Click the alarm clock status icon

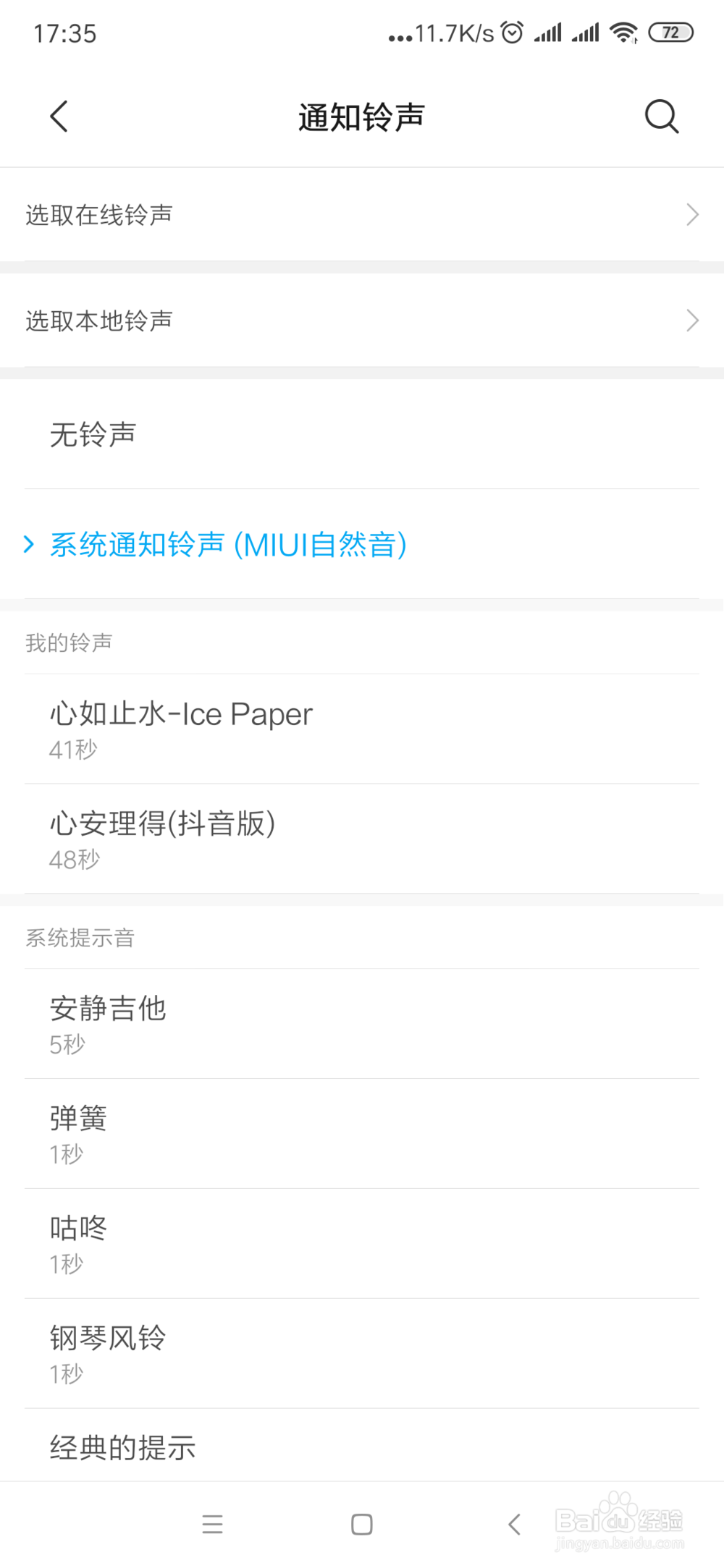(x=511, y=32)
